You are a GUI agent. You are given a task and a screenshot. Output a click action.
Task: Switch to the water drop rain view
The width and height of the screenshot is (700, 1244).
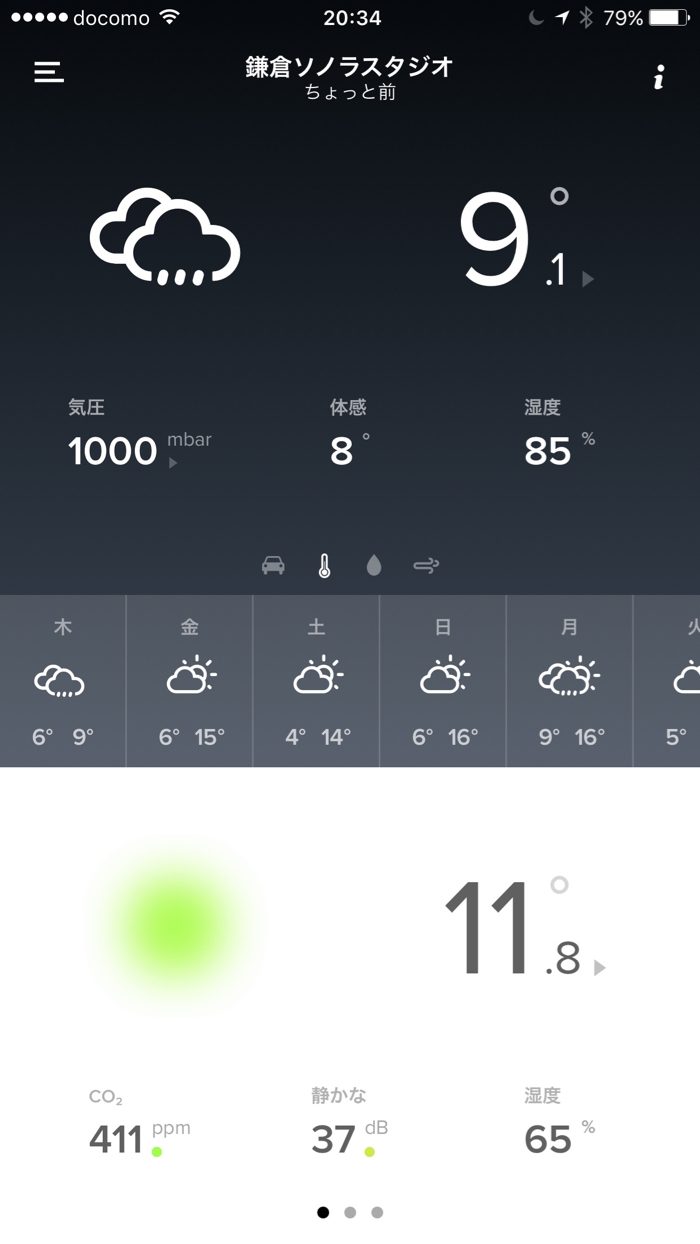(x=374, y=566)
